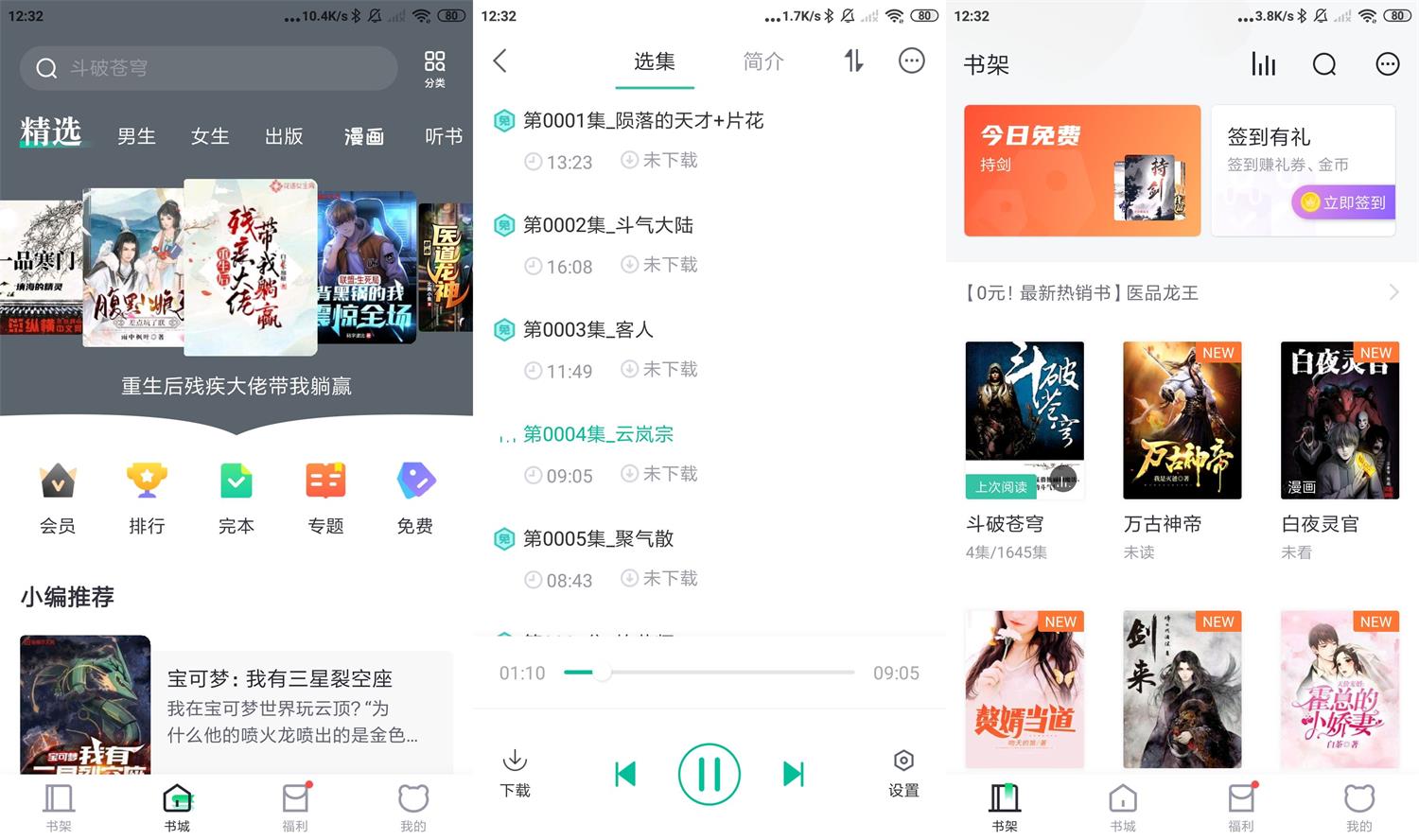This screenshot has width=1419, height=840.
Task: Switch to the 漫画 tab
Action: tap(364, 136)
